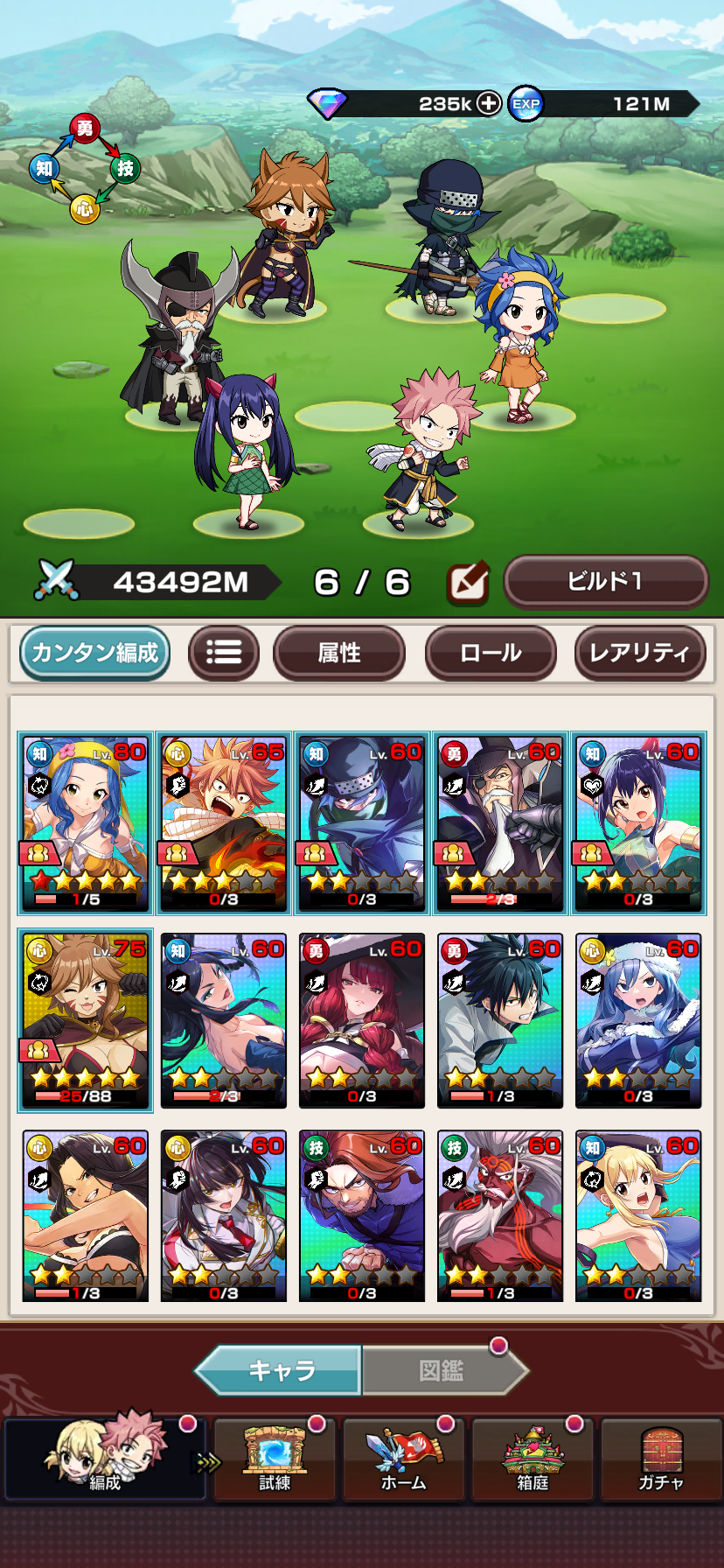724x1568 pixels.
Task: Filter characters by レアリティ
Action: 639,653
